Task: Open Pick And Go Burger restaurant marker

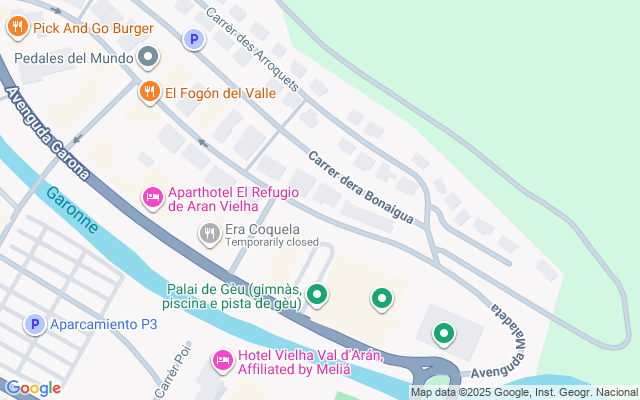Action: 17,29
